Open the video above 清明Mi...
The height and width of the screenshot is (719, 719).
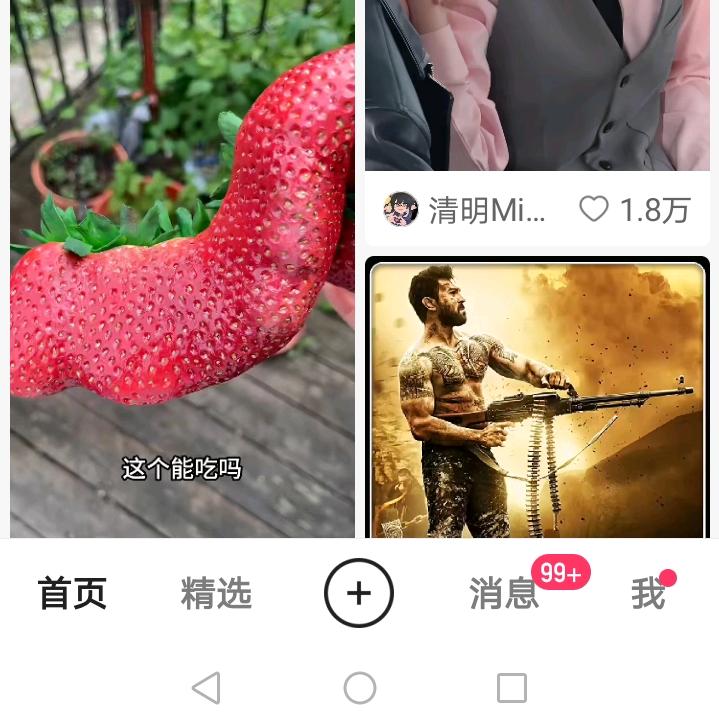click(x=537, y=85)
